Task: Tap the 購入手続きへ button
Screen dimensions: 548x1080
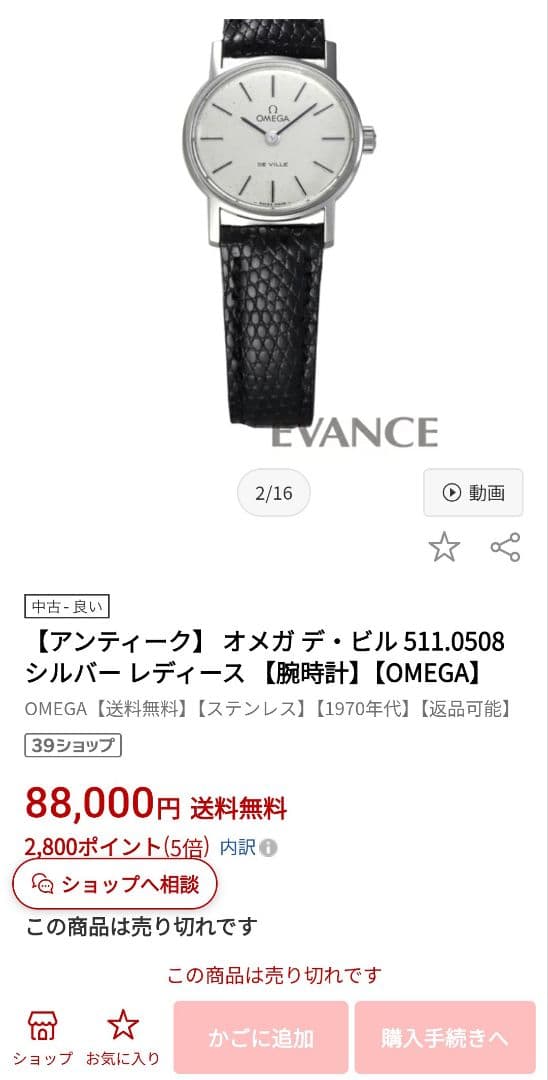Action: tap(445, 1037)
